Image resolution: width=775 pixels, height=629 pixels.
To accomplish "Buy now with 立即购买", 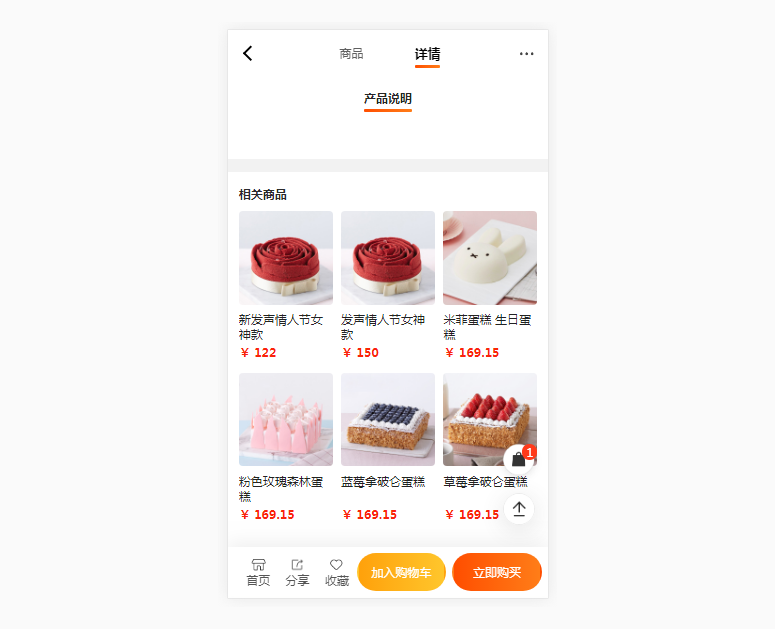I will click(x=496, y=572).
